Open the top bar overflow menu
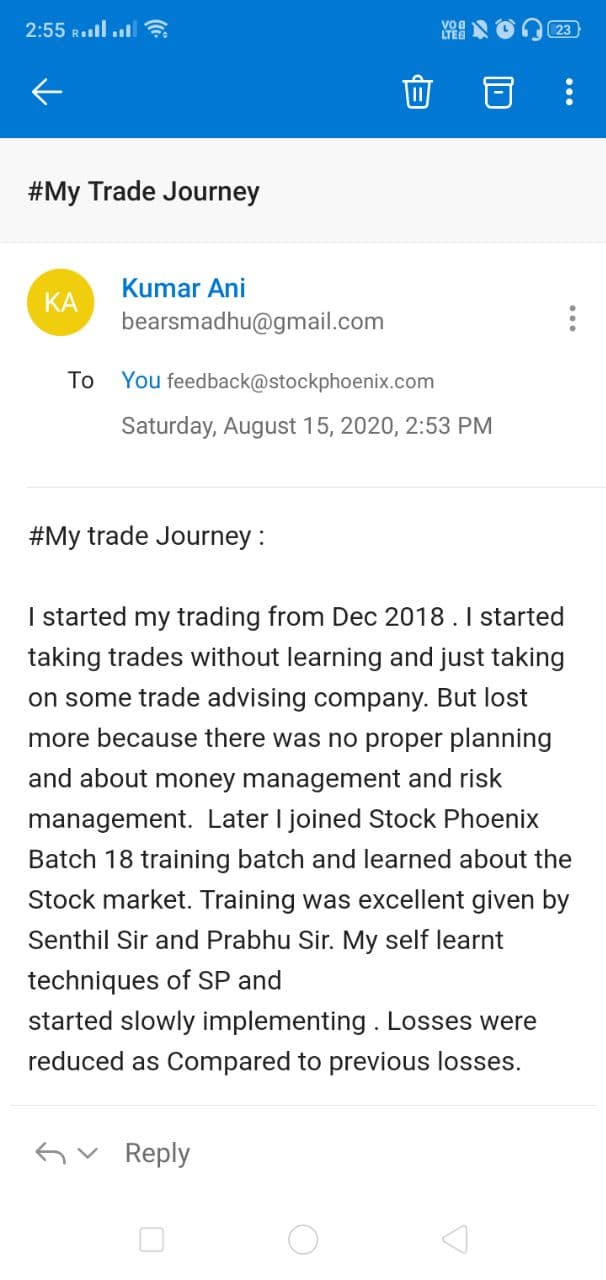 pyautogui.click(x=569, y=92)
